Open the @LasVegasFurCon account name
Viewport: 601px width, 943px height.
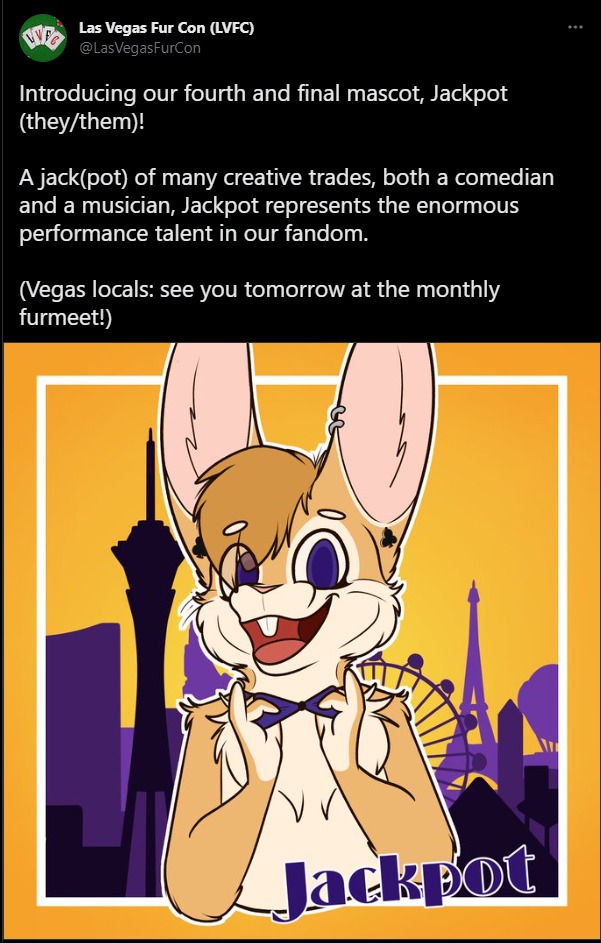click(139, 48)
